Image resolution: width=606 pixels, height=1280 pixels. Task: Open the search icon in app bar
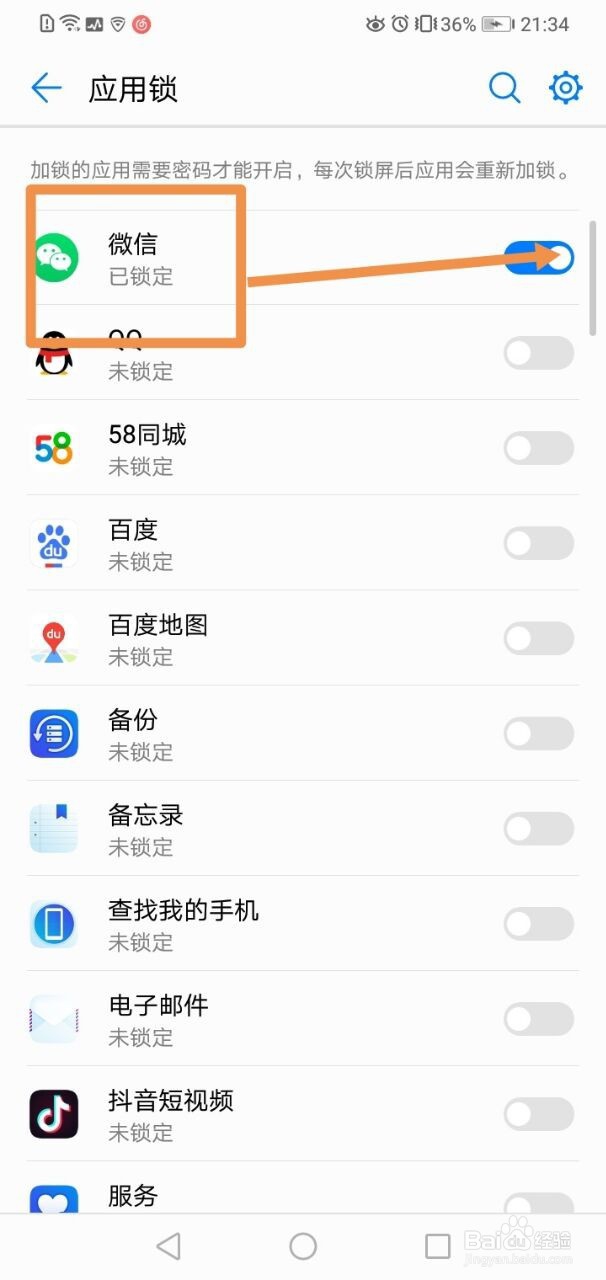[x=505, y=88]
